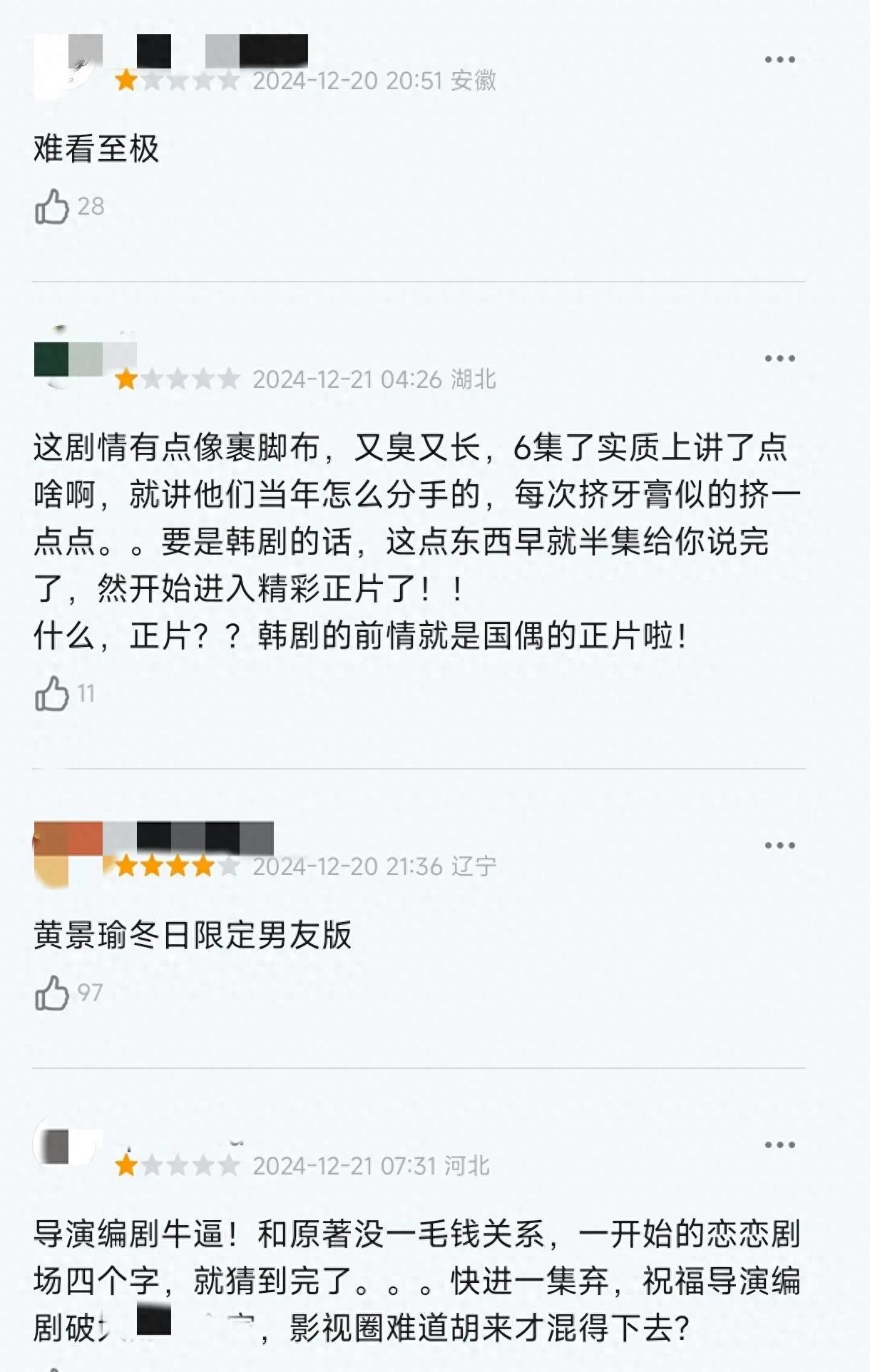Open the overflow menu on the 安徽 review
The height and width of the screenshot is (1372, 870).
pyautogui.click(x=779, y=60)
